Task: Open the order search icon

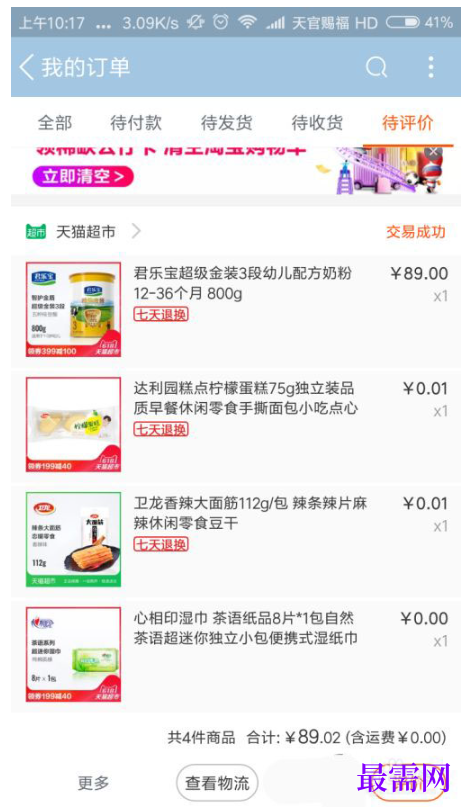Action: coord(376,67)
